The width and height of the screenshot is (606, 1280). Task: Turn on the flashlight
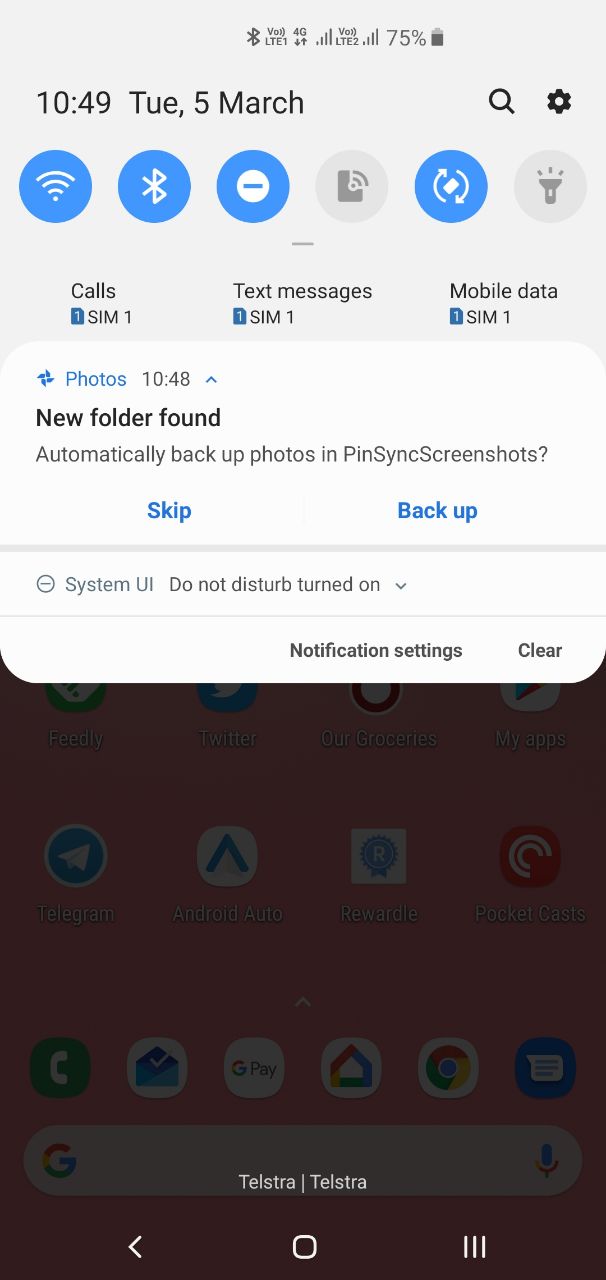pyautogui.click(x=550, y=186)
